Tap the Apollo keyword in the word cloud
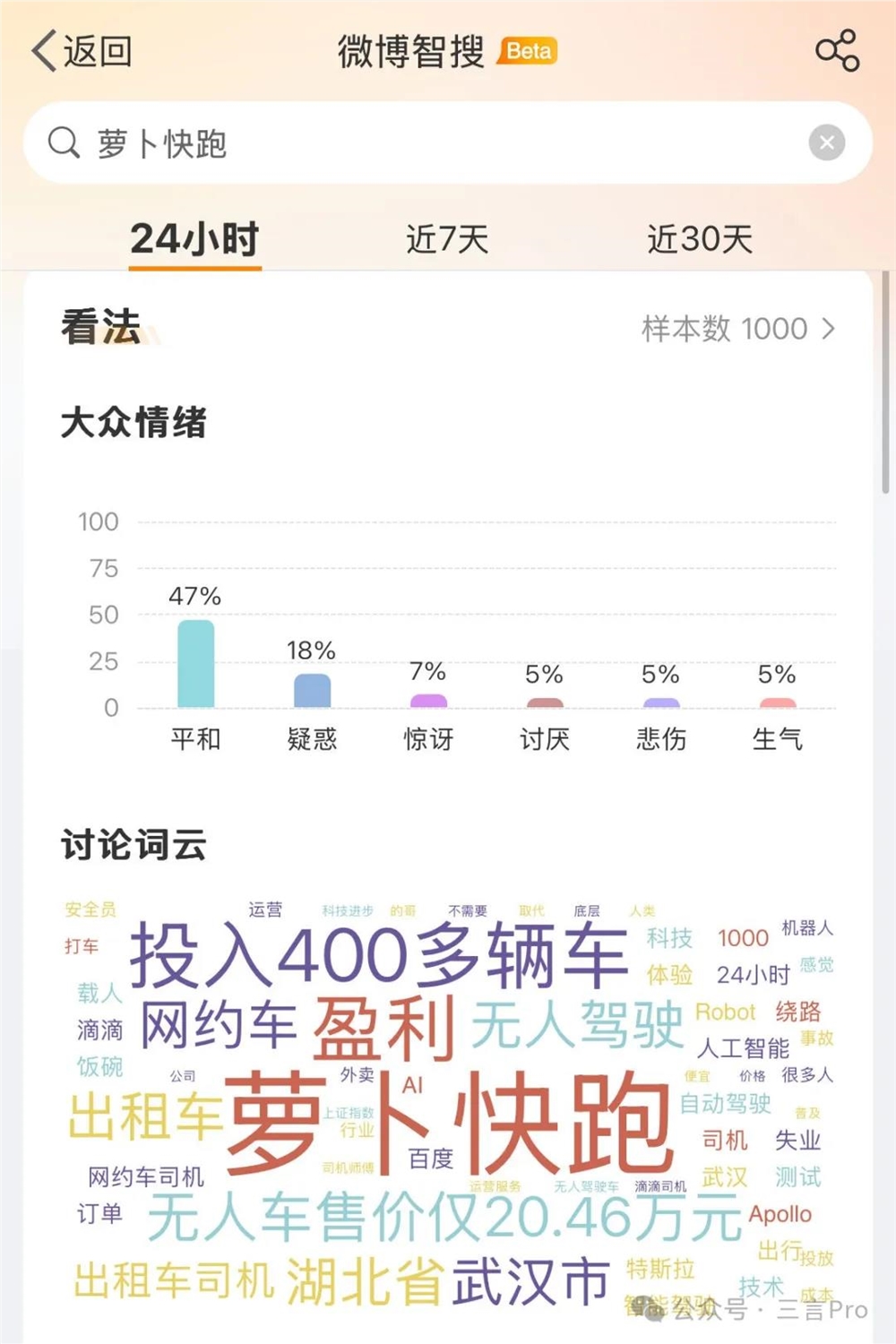This screenshot has width=896, height=1344. tap(781, 1214)
